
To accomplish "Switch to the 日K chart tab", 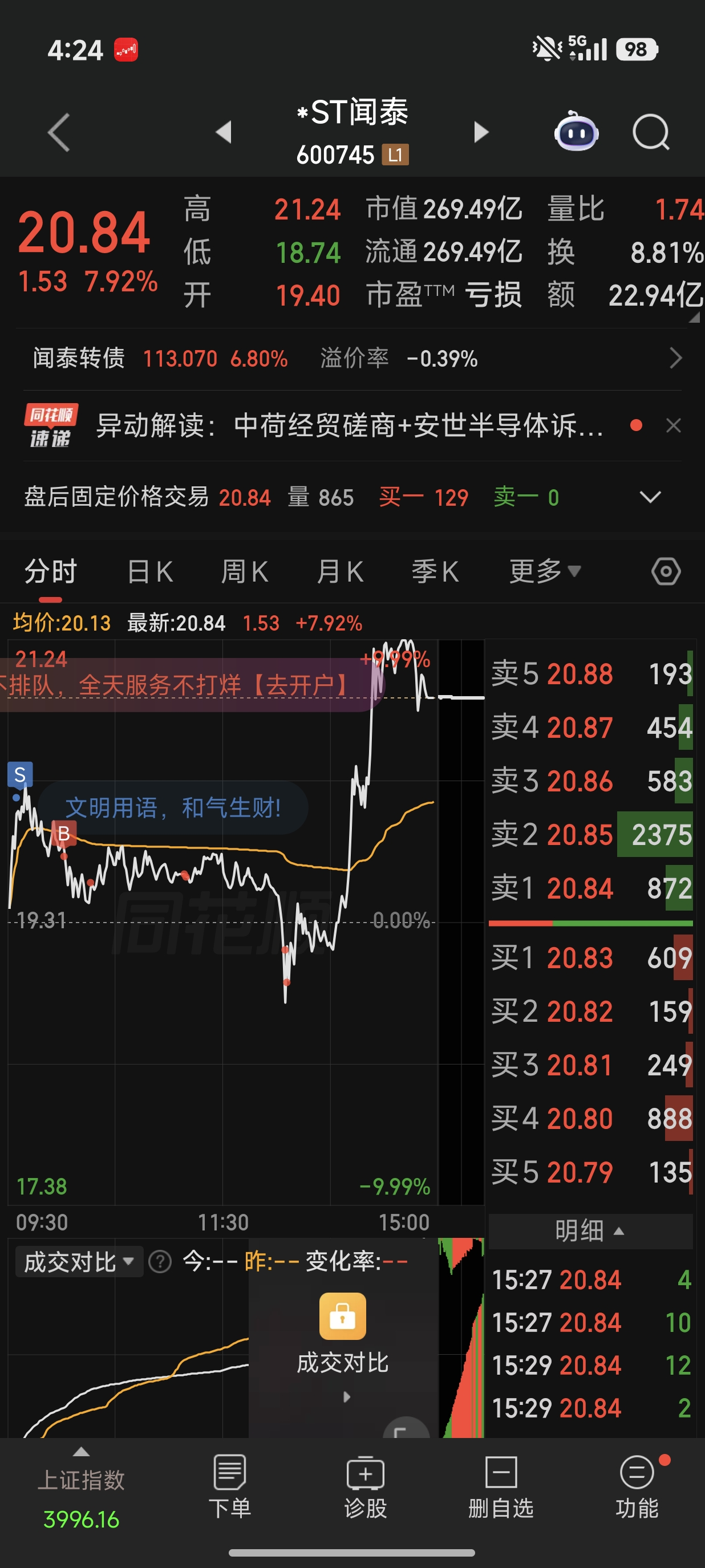I will pos(150,572).
